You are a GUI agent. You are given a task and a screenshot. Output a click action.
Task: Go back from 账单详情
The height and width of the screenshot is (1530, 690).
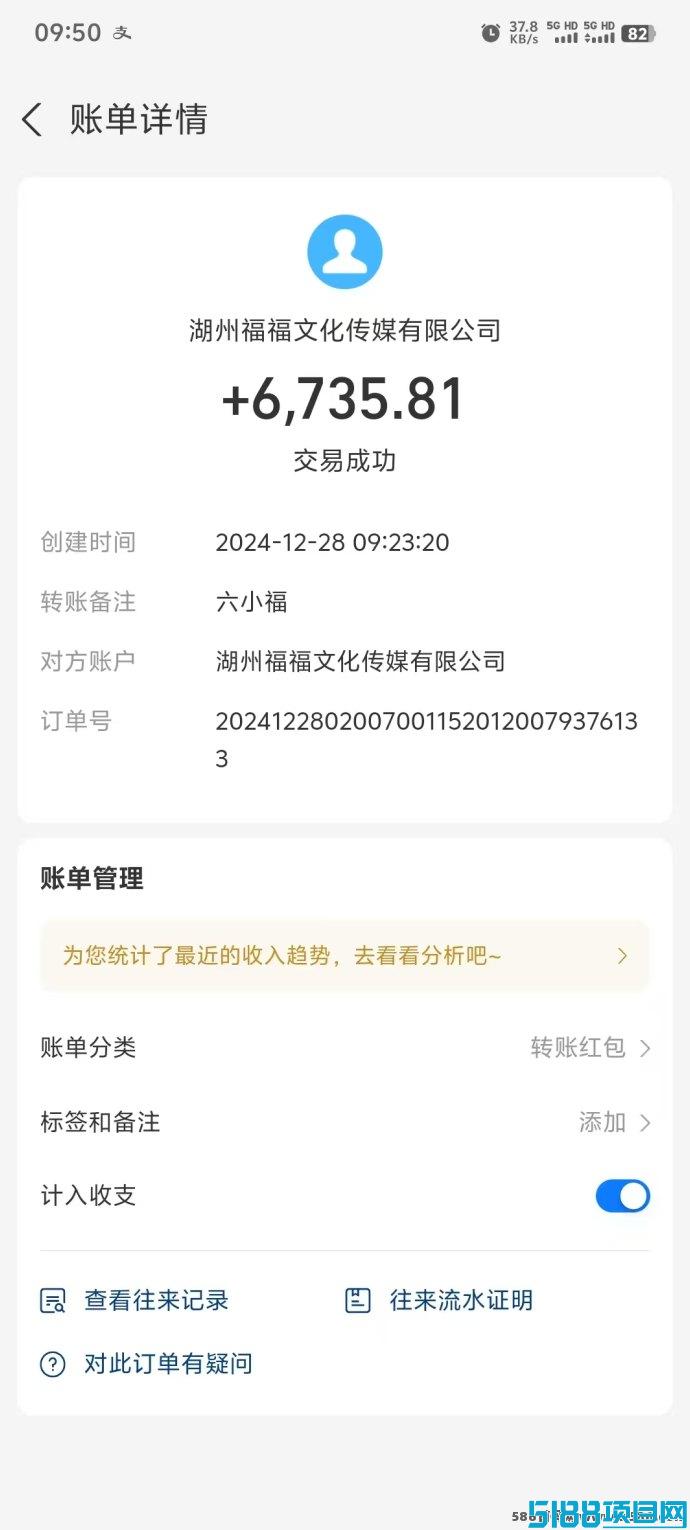point(32,120)
